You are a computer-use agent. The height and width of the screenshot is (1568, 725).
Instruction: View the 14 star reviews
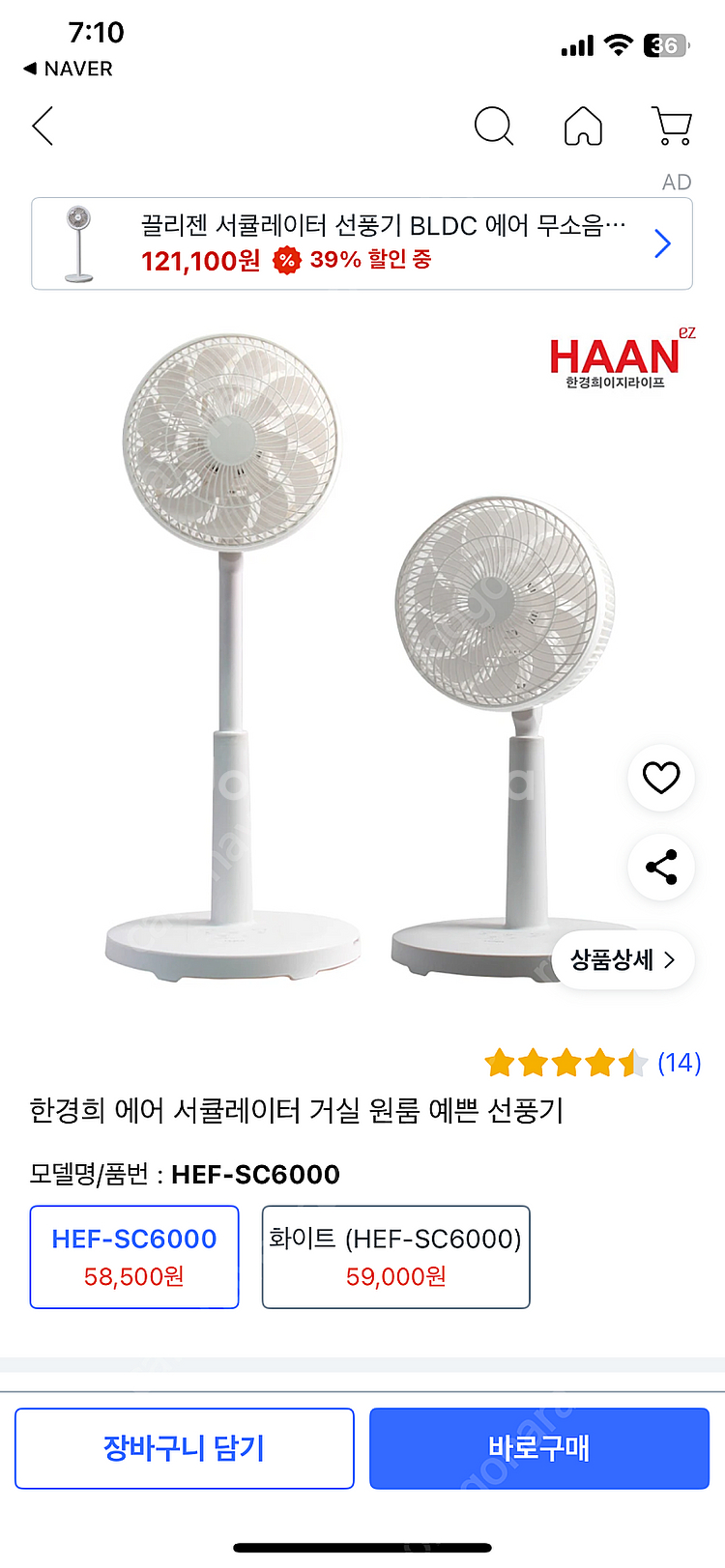tap(593, 1063)
